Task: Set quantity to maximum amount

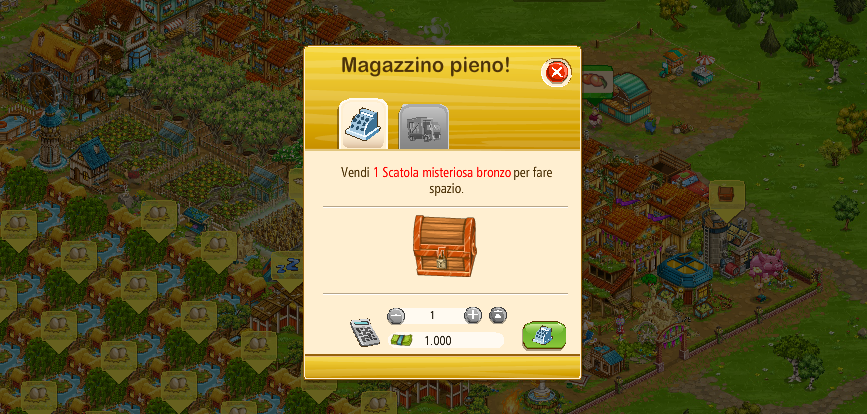Action: pos(498,315)
